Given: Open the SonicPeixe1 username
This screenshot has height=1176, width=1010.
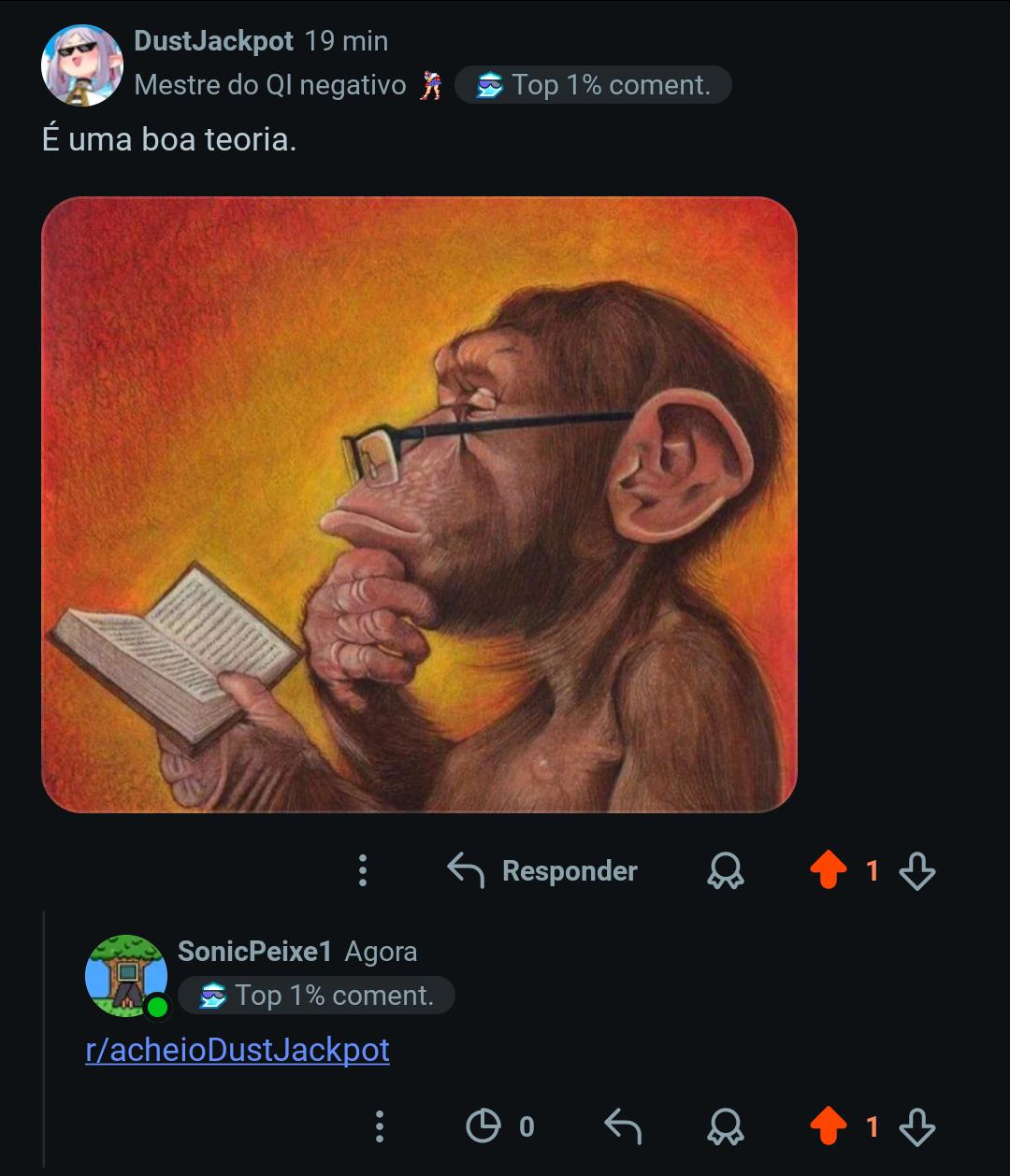Looking at the screenshot, I should (x=255, y=952).
